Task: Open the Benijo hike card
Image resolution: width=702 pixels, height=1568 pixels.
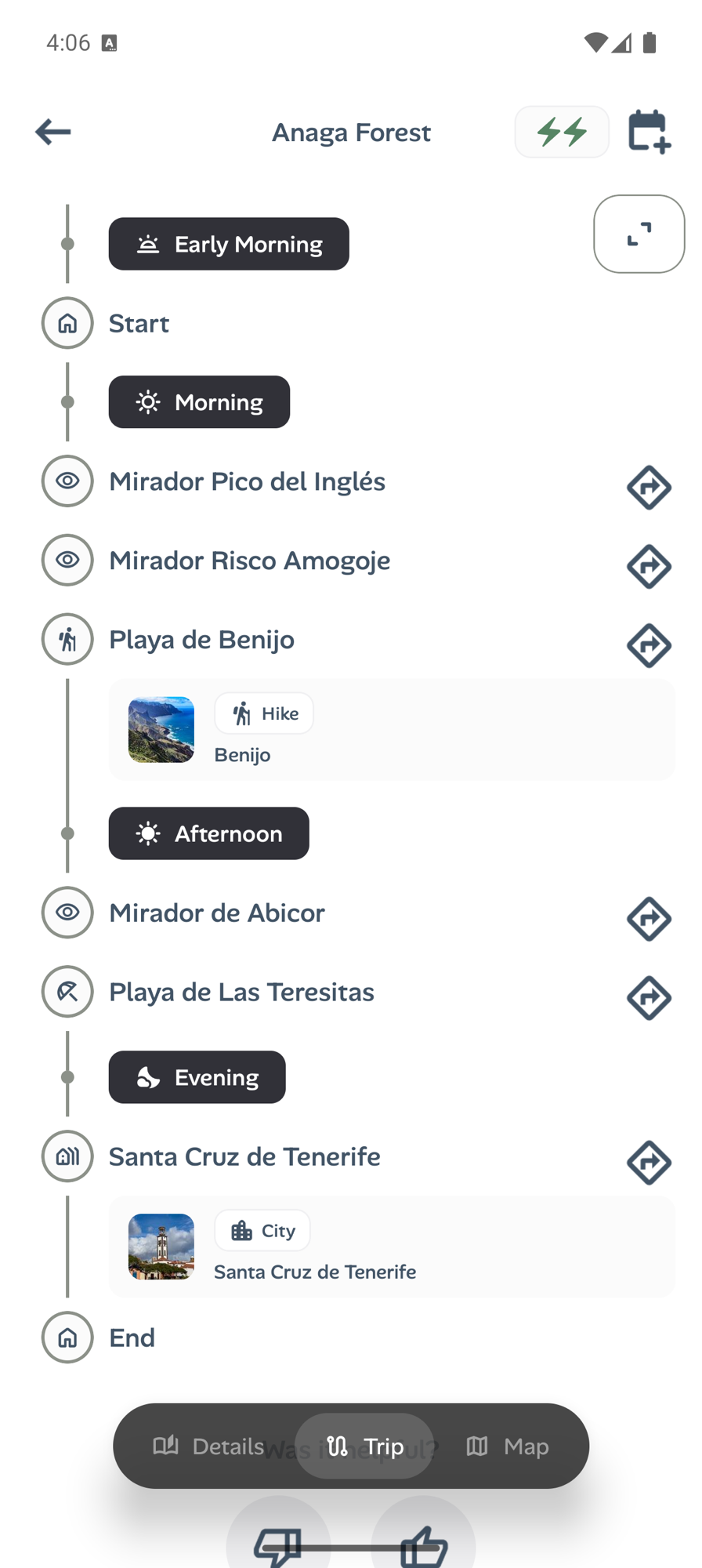Action: coord(392,730)
